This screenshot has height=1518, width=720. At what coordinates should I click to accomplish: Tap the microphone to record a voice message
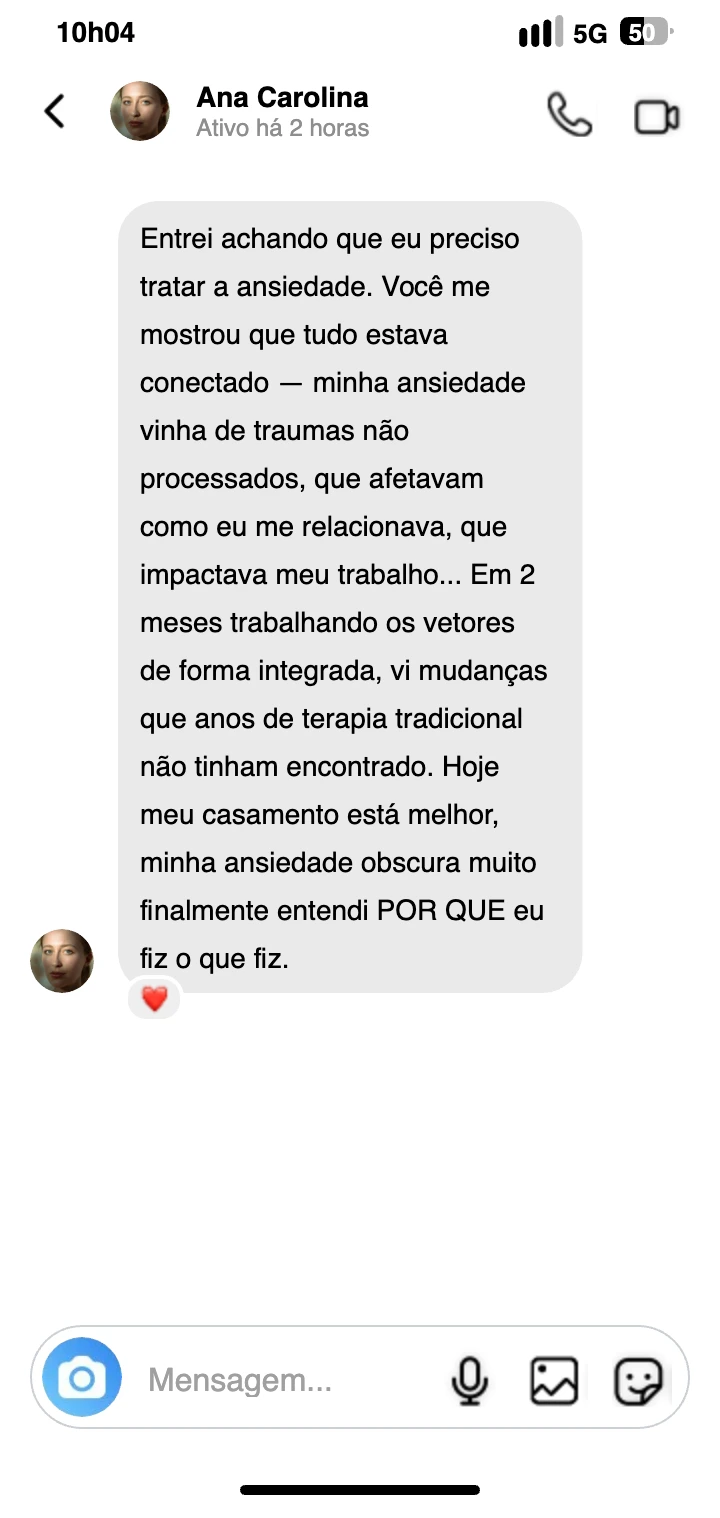point(469,1381)
